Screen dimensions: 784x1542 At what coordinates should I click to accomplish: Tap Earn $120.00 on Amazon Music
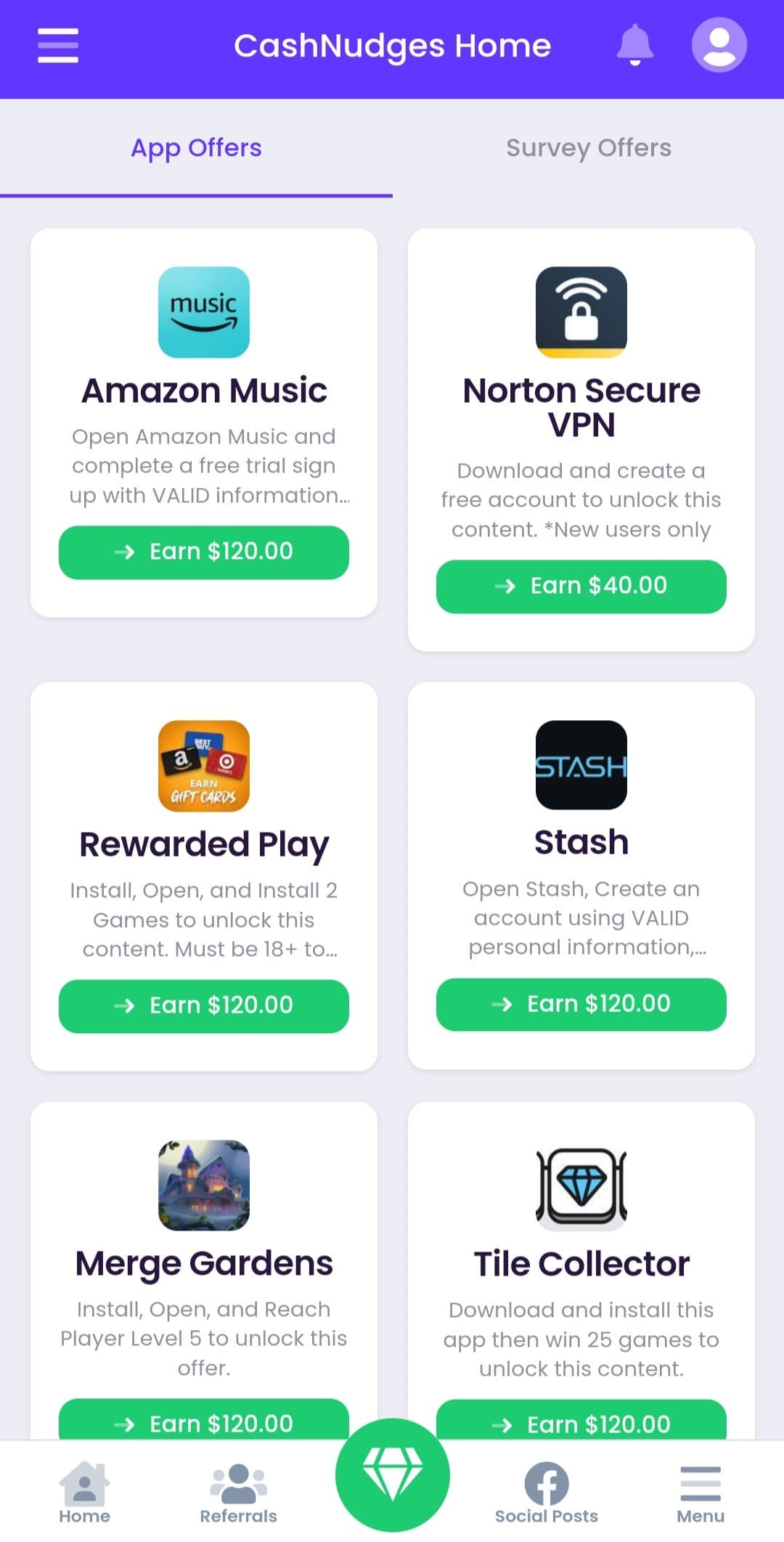[204, 552]
